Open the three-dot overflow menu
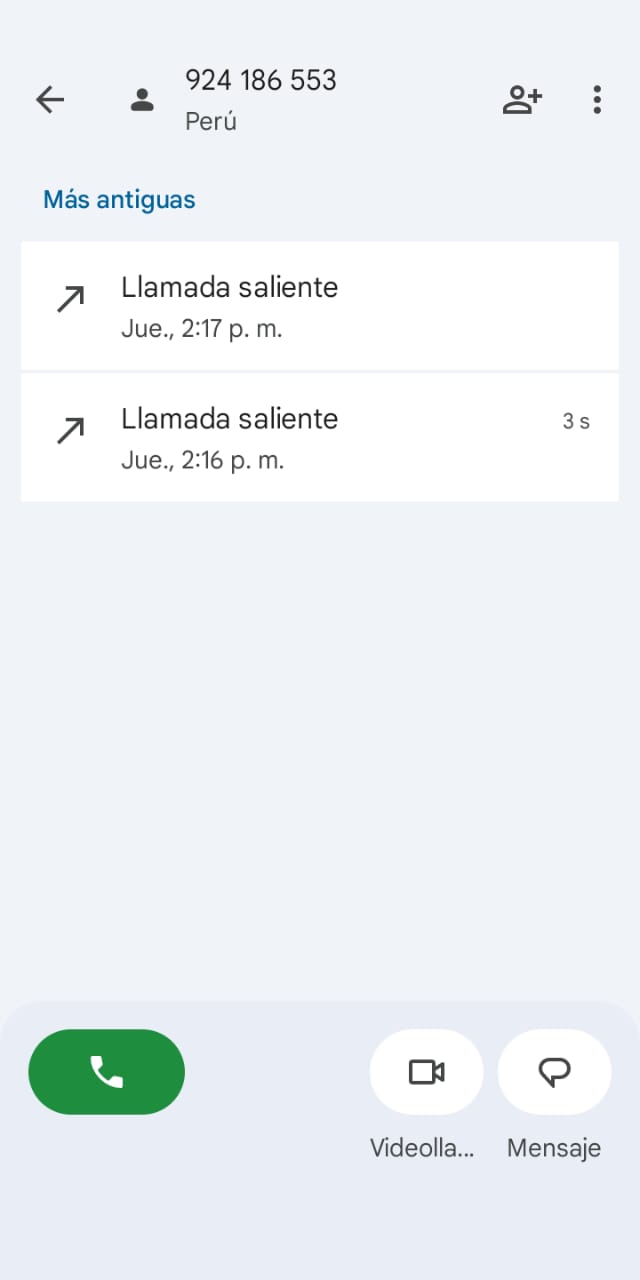This screenshot has height=1280, width=640. pos(597,99)
